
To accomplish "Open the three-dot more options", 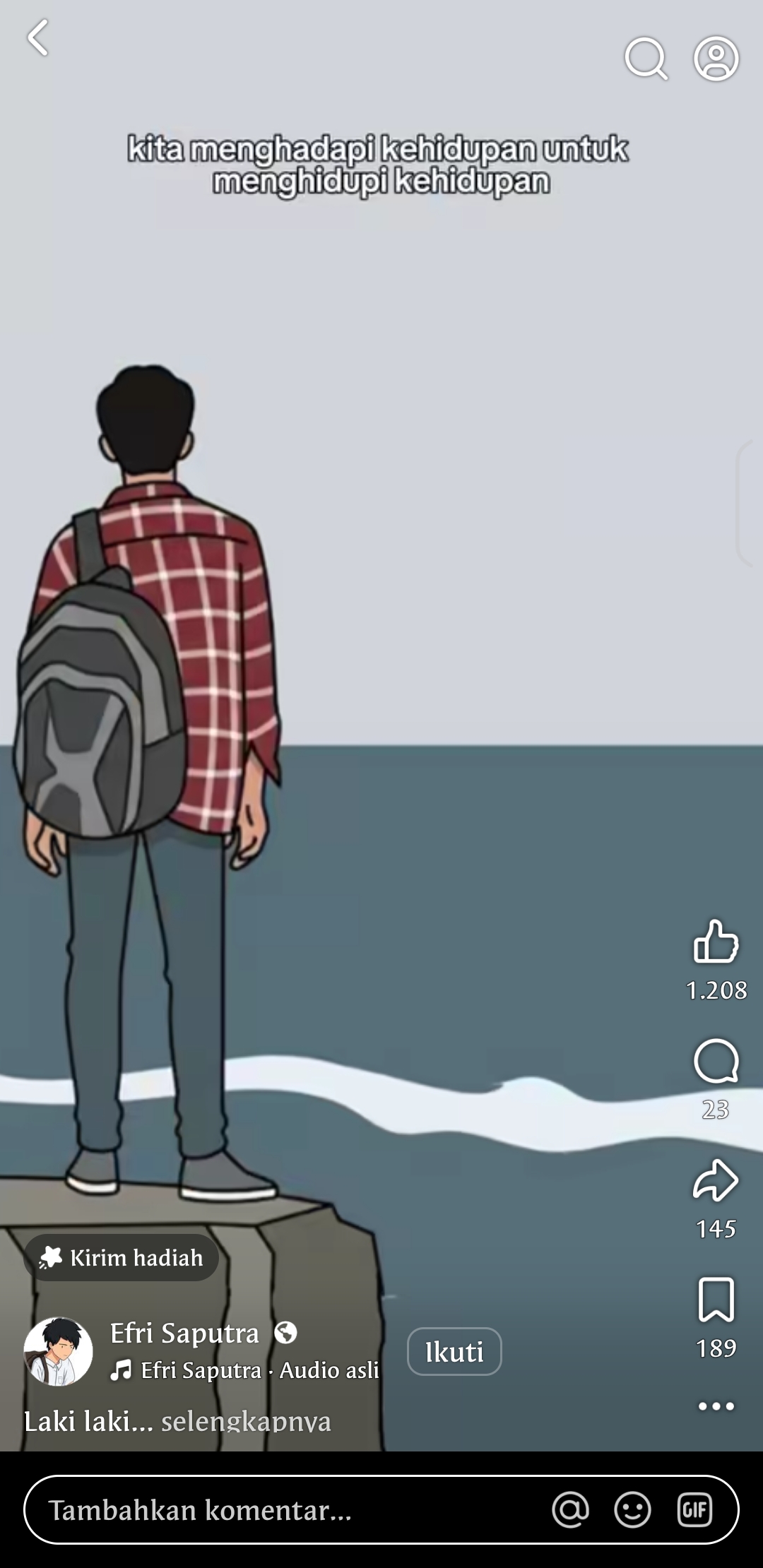I will pyautogui.click(x=716, y=1406).
